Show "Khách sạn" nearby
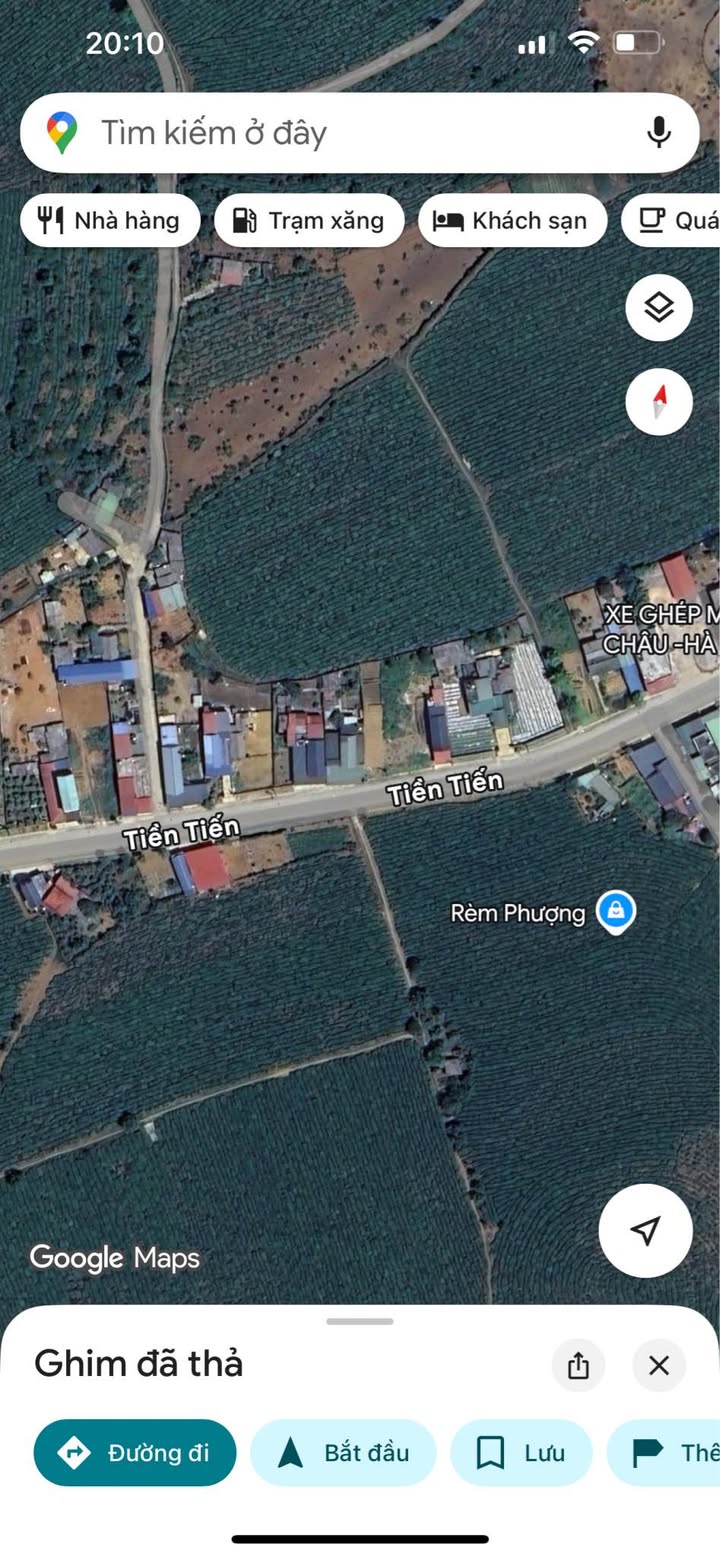Viewport: 720px width, 1557px height. pos(512,221)
